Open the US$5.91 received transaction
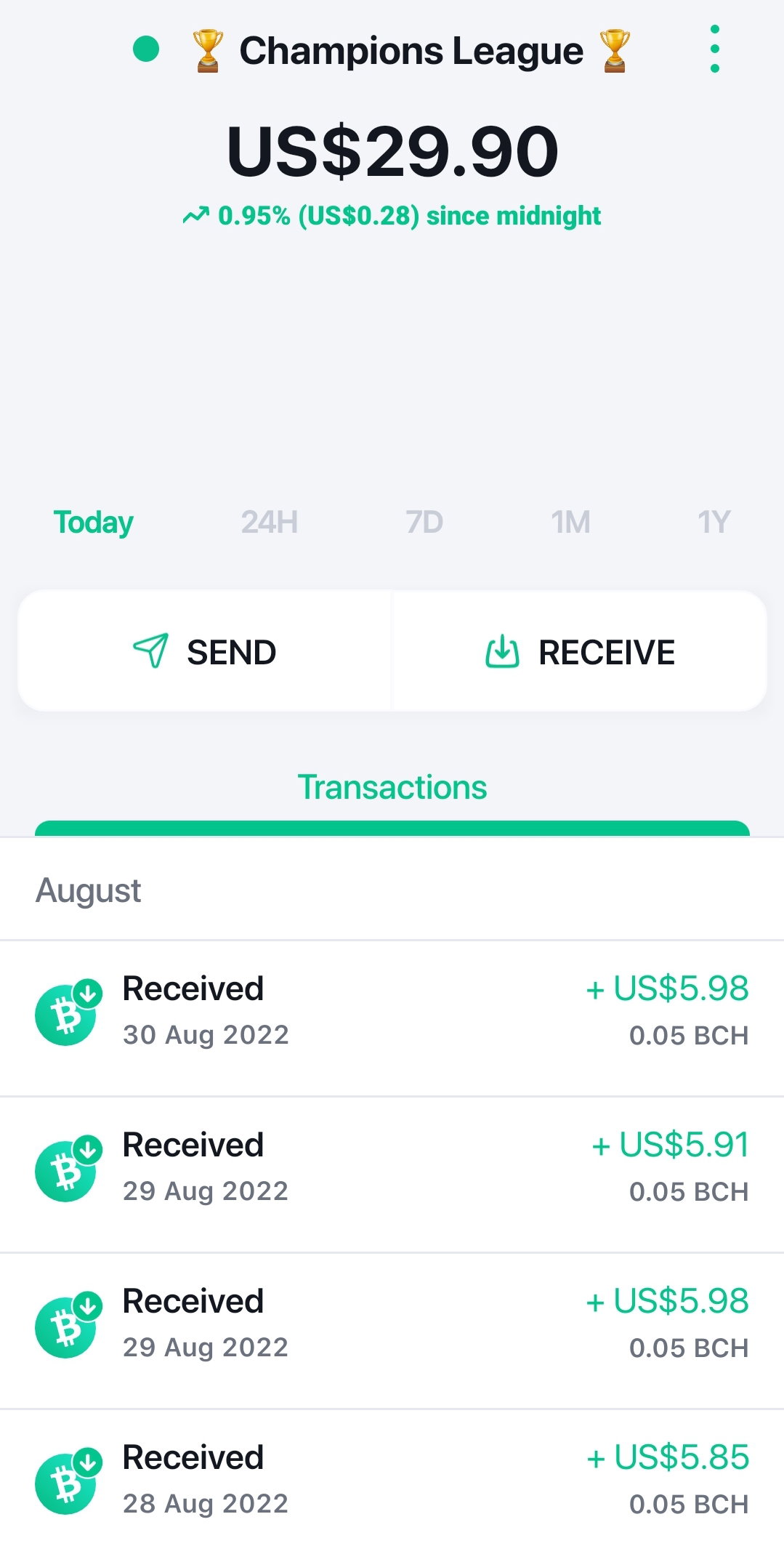The image size is (784, 1546). point(392,1175)
